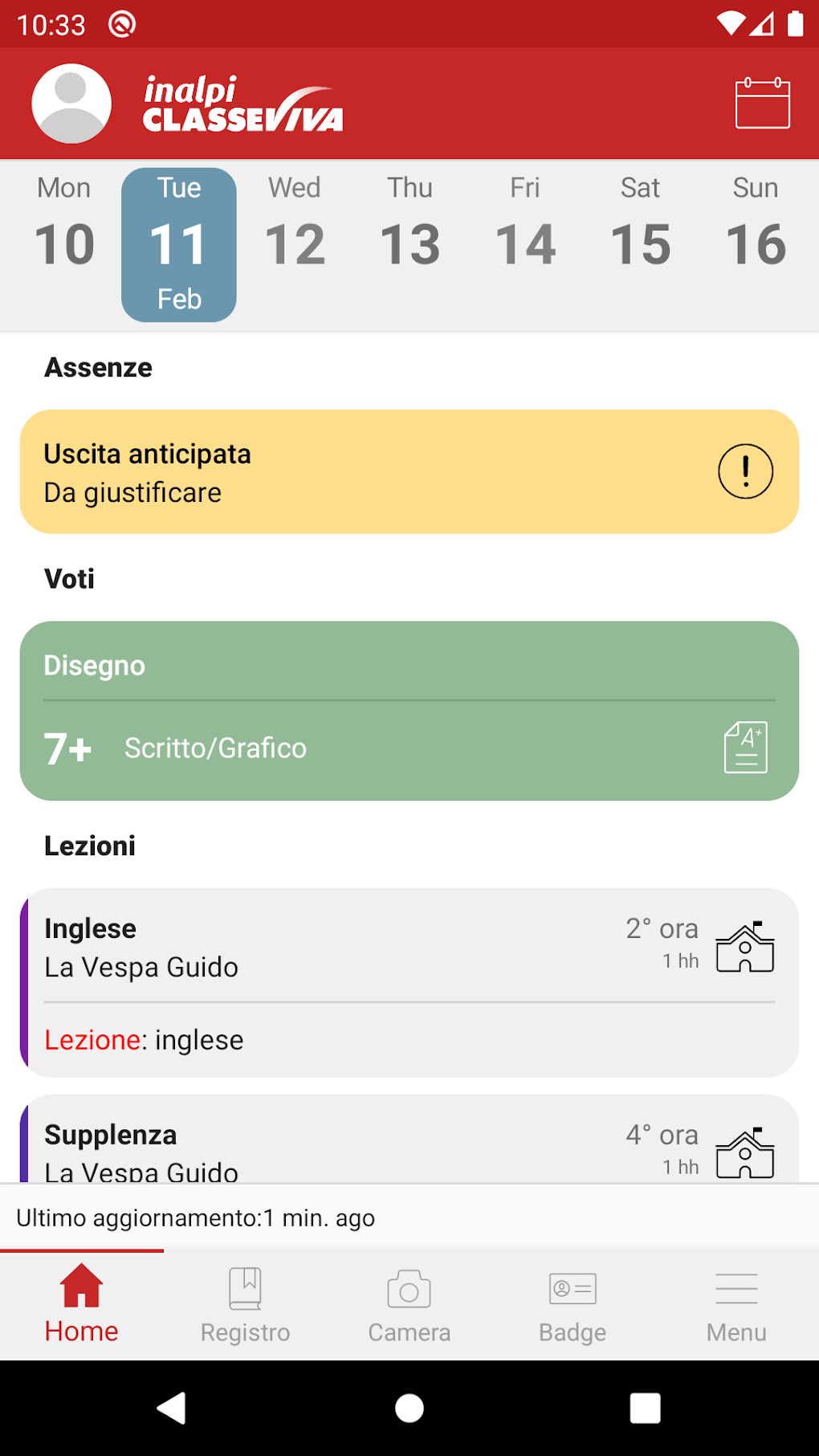Open the profile avatar
The width and height of the screenshot is (819, 1456).
point(71,104)
